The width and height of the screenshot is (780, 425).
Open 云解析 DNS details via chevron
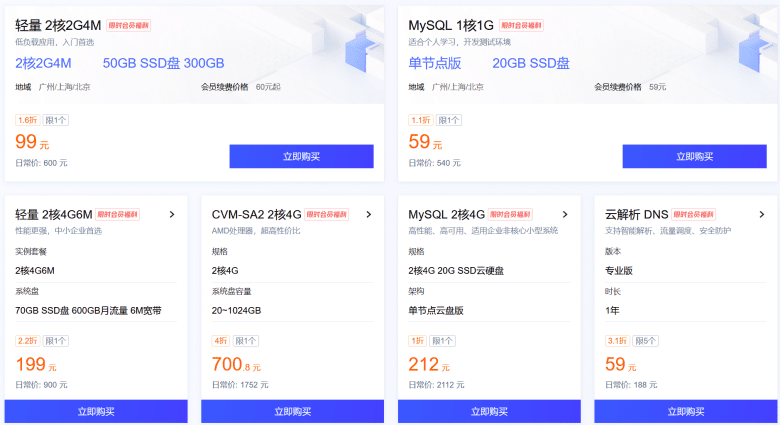point(761,214)
